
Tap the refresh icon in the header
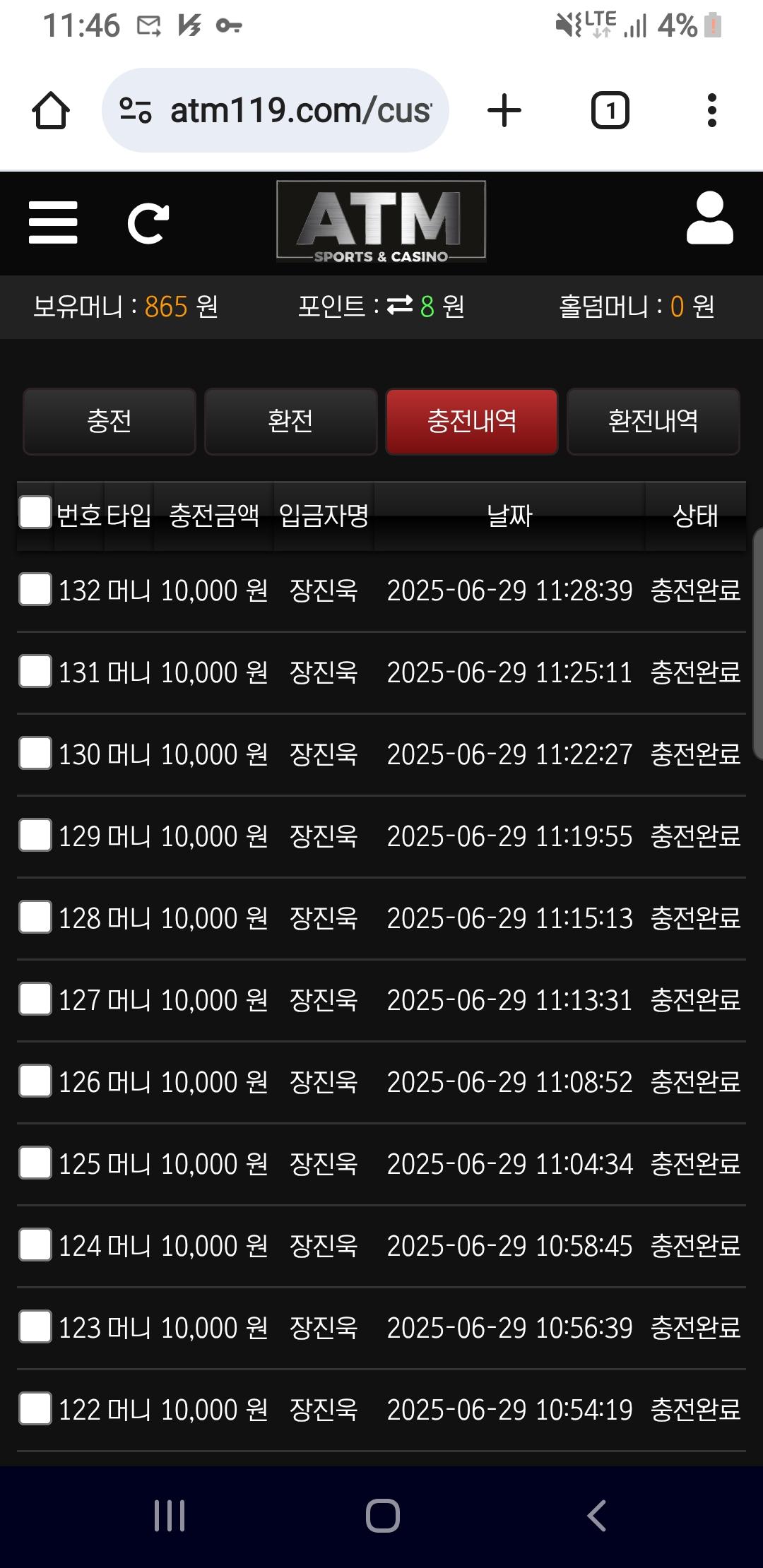click(x=148, y=223)
